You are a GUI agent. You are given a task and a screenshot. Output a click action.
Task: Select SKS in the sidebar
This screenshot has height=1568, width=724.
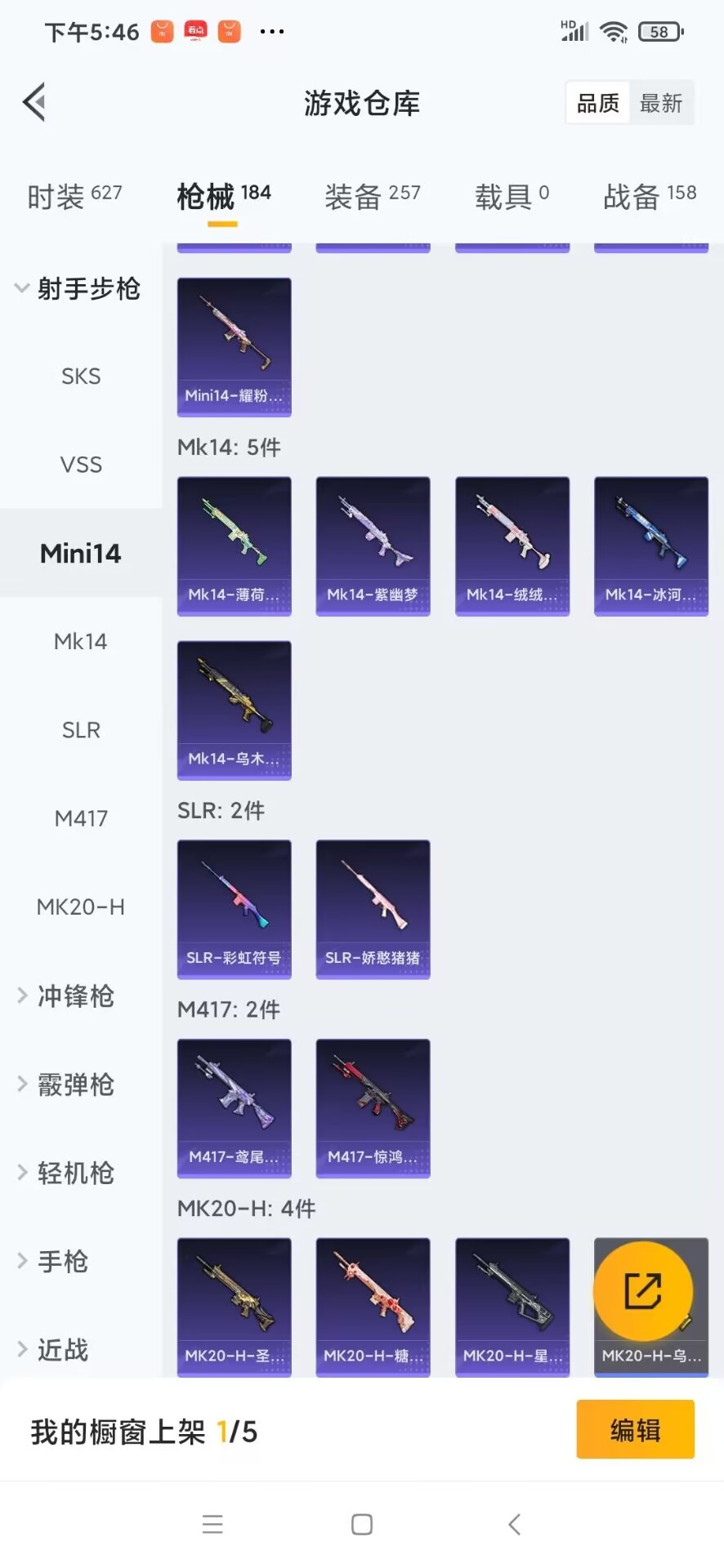[81, 376]
